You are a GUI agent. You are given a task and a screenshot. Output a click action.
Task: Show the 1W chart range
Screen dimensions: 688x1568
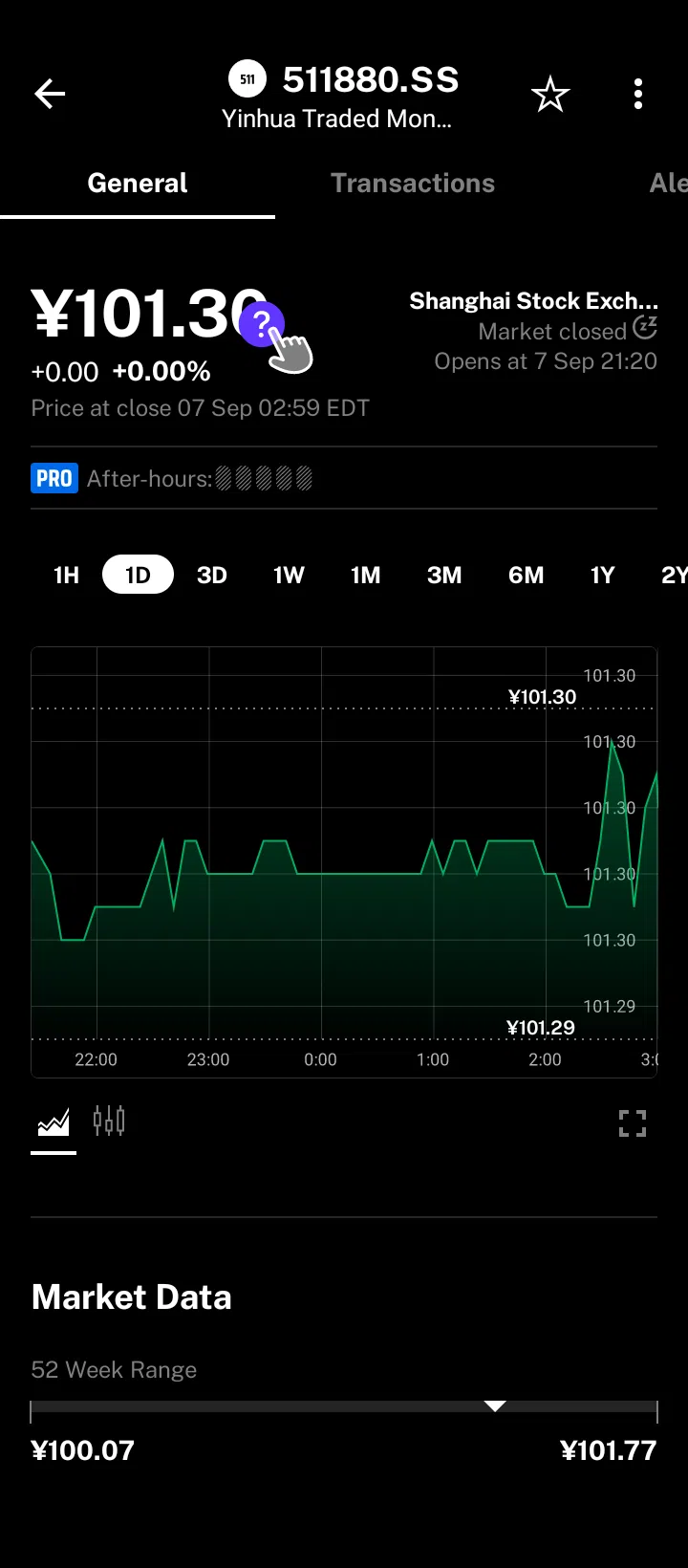[289, 575]
